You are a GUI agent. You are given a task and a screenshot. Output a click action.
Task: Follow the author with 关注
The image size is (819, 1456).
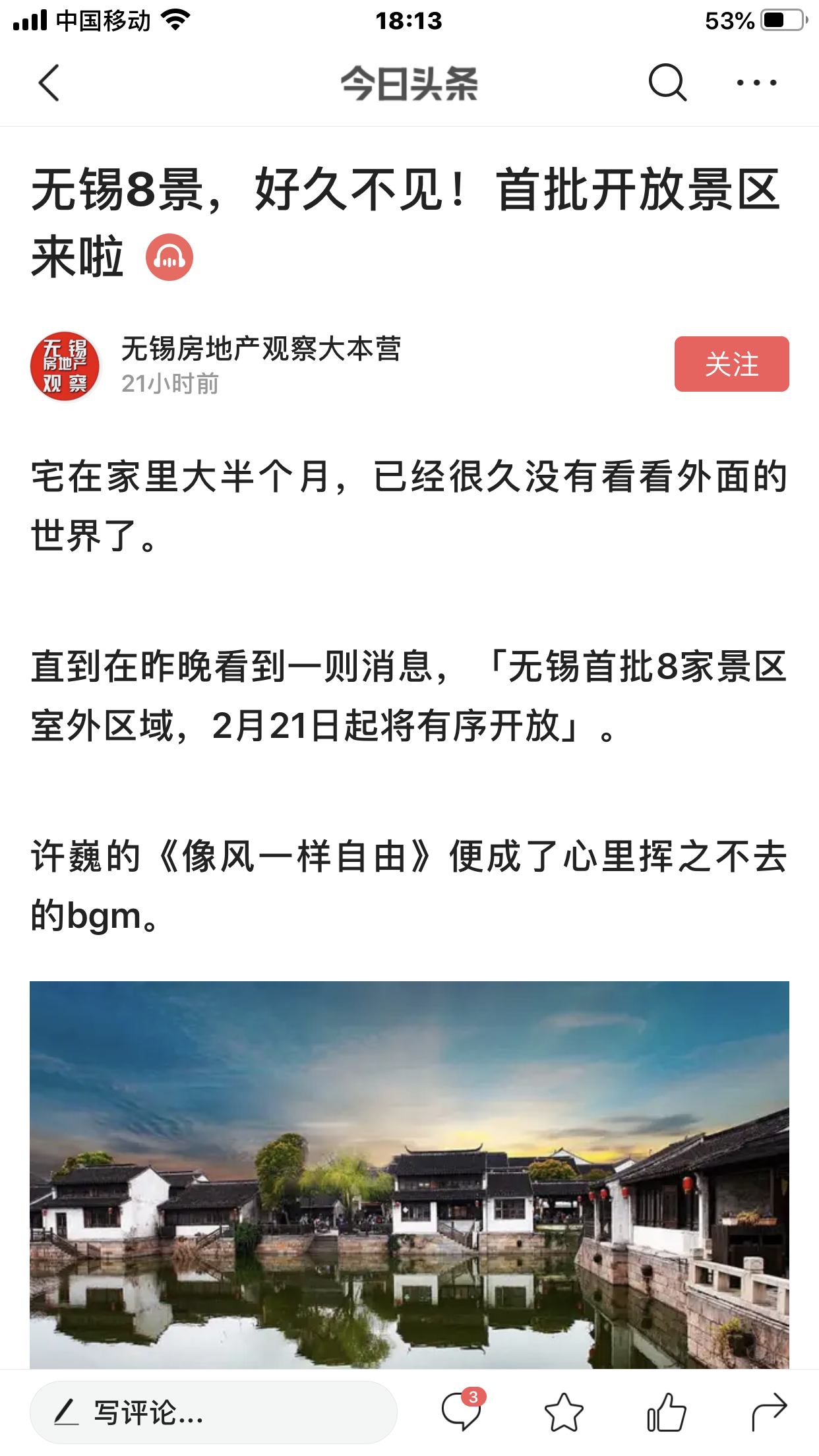click(731, 364)
